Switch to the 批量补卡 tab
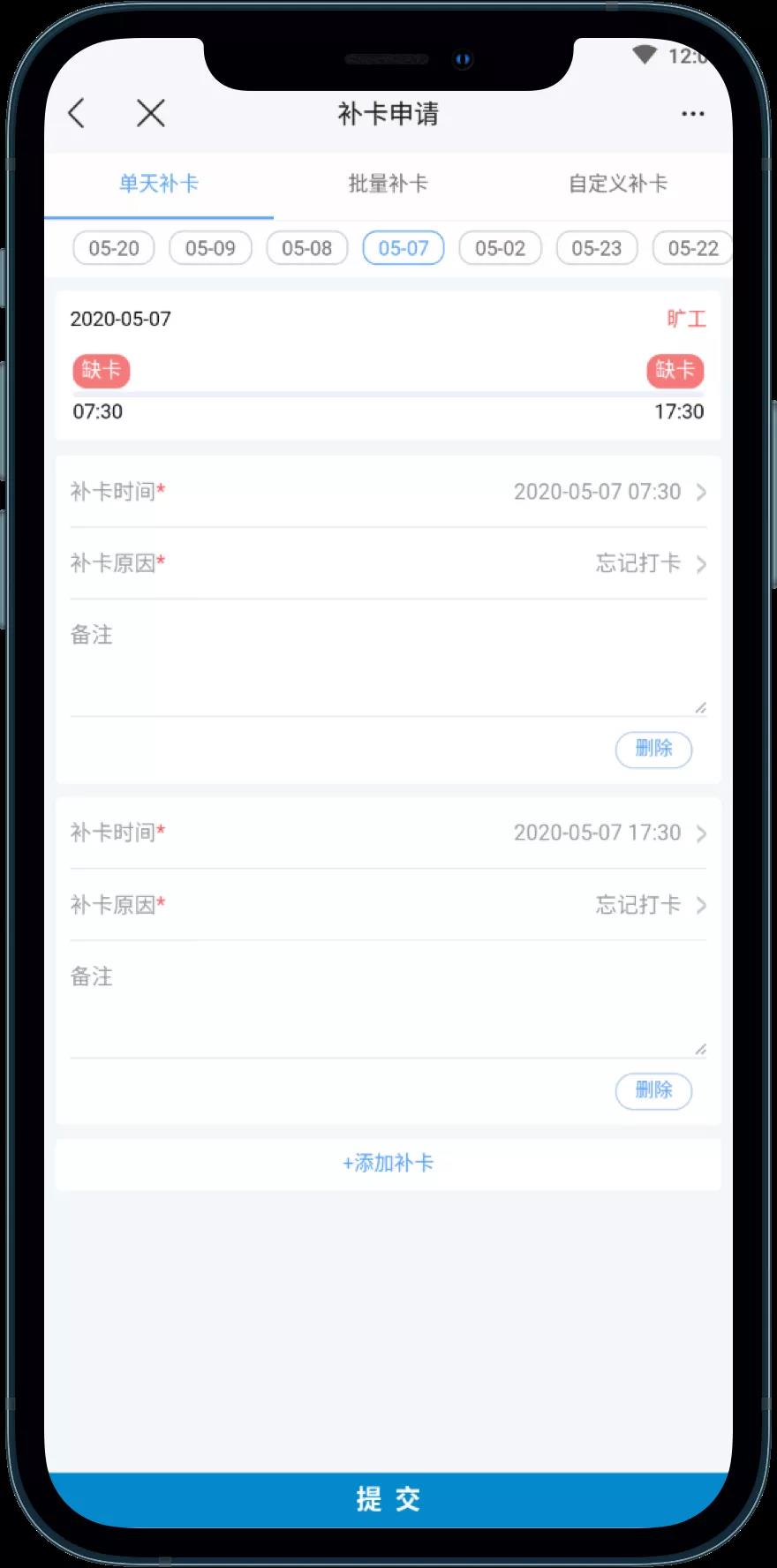Image resolution: width=777 pixels, height=1568 pixels. 388,184
